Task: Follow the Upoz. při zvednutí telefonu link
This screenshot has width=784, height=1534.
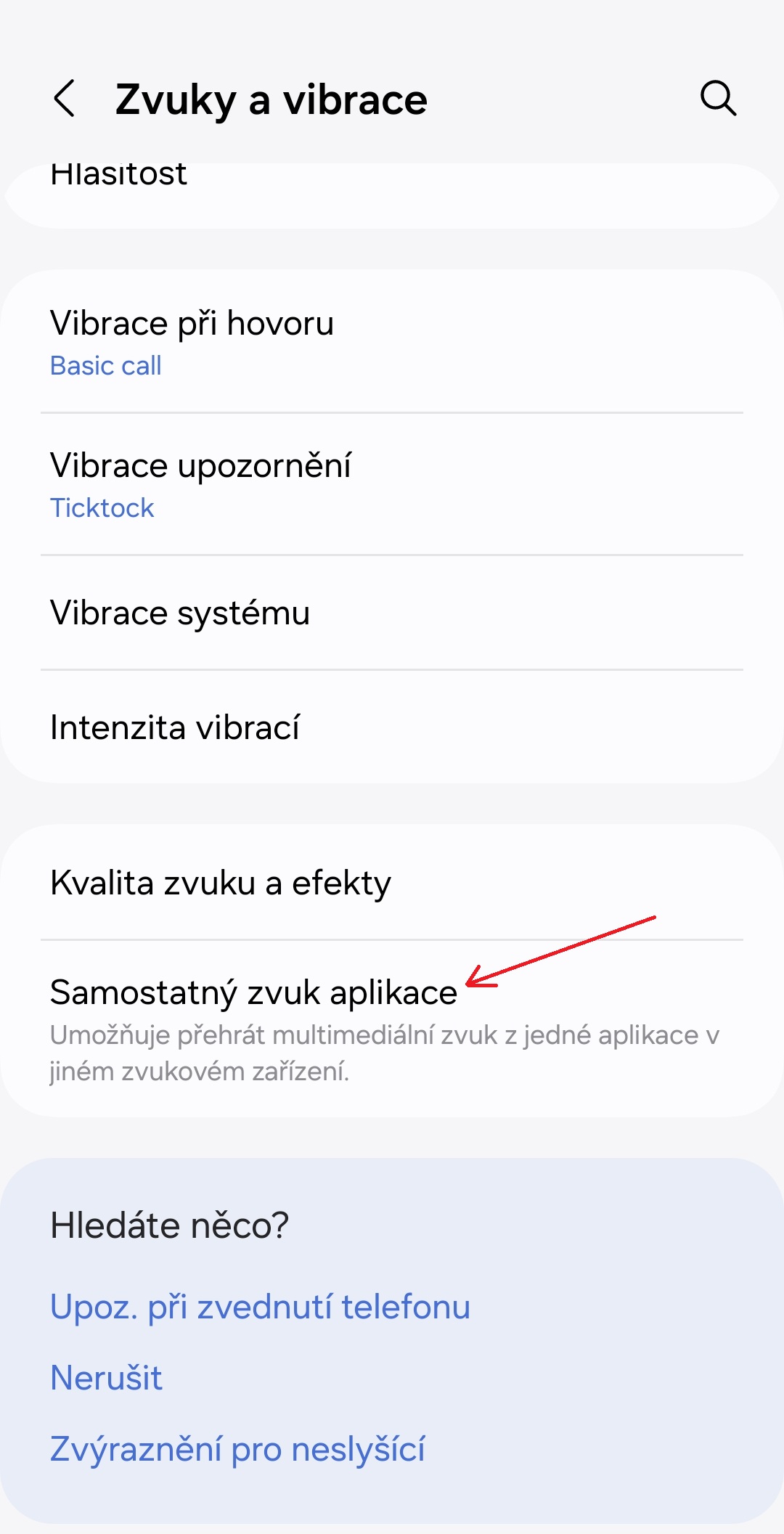Action: (260, 1307)
